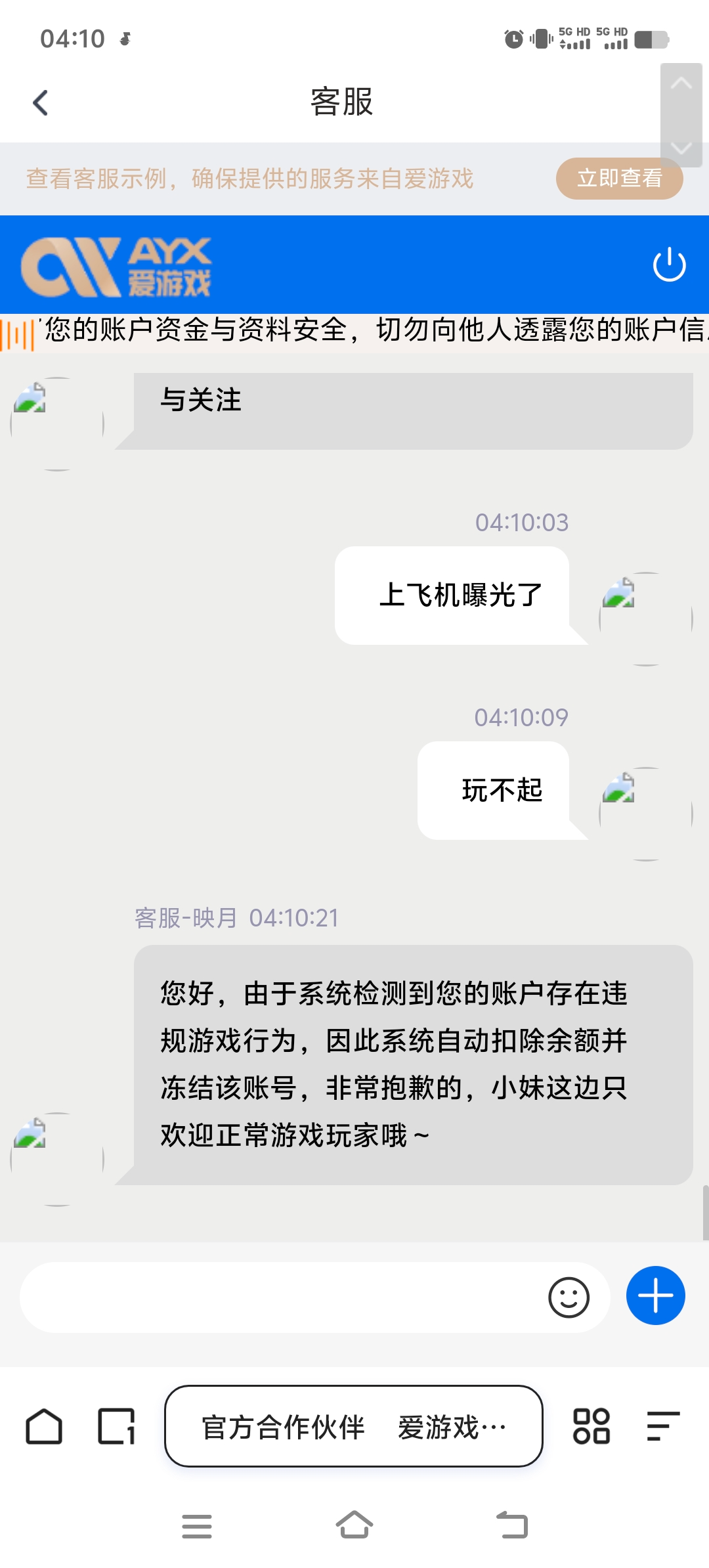The image size is (709, 1568).
Task: Tap the power/logout icon in blue header
Action: (x=669, y=264)
